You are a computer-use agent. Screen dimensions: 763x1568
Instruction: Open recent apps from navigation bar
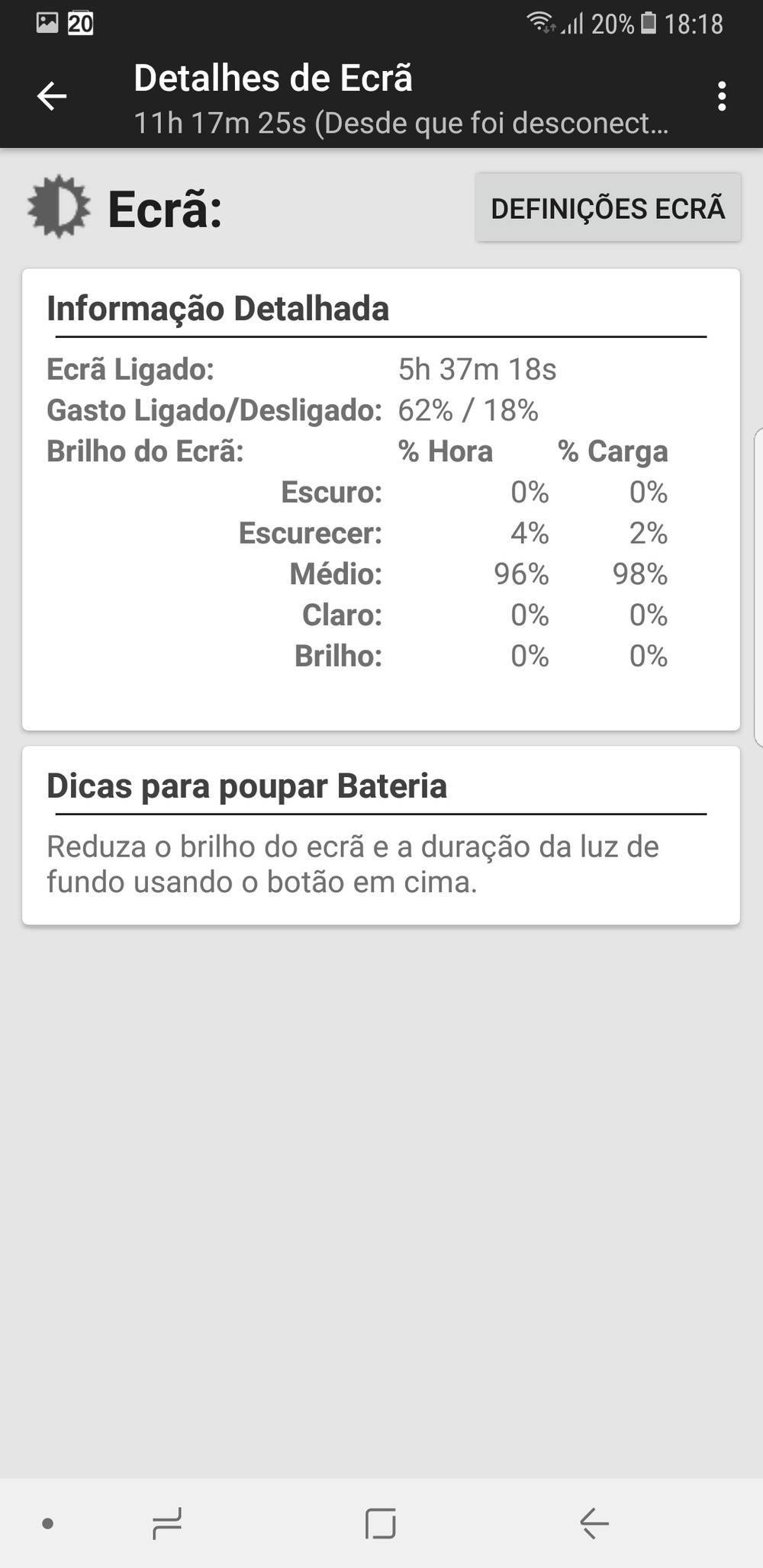pyautogui.click(x=167, y=1523)
